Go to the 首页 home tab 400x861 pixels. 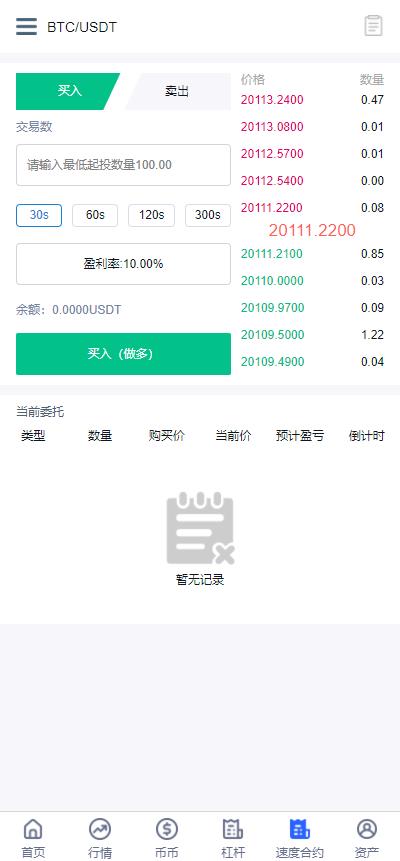pyautogui.click(x=34, y=838)
